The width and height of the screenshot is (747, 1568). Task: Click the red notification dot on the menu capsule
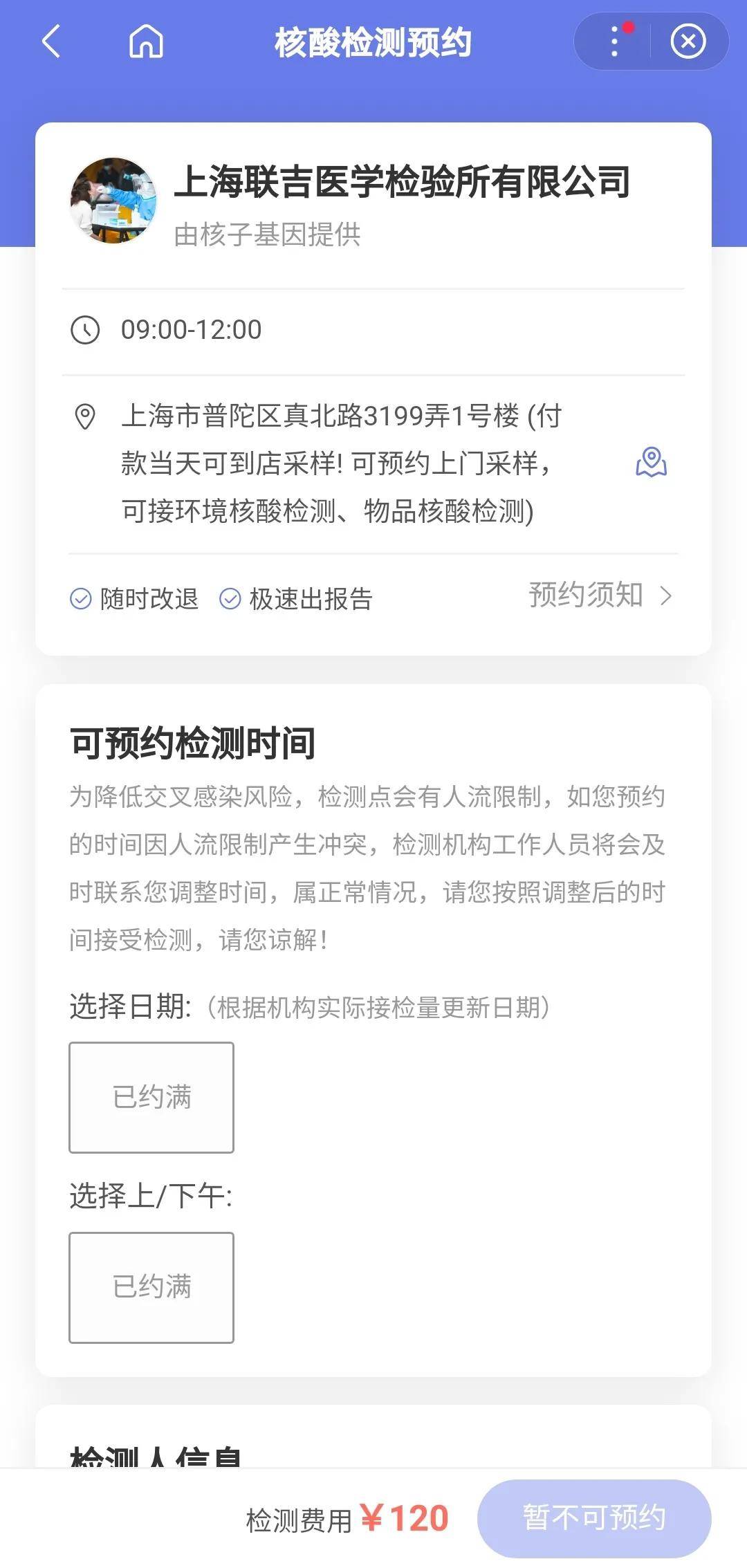pyautogui.click(x=629, y=26)
